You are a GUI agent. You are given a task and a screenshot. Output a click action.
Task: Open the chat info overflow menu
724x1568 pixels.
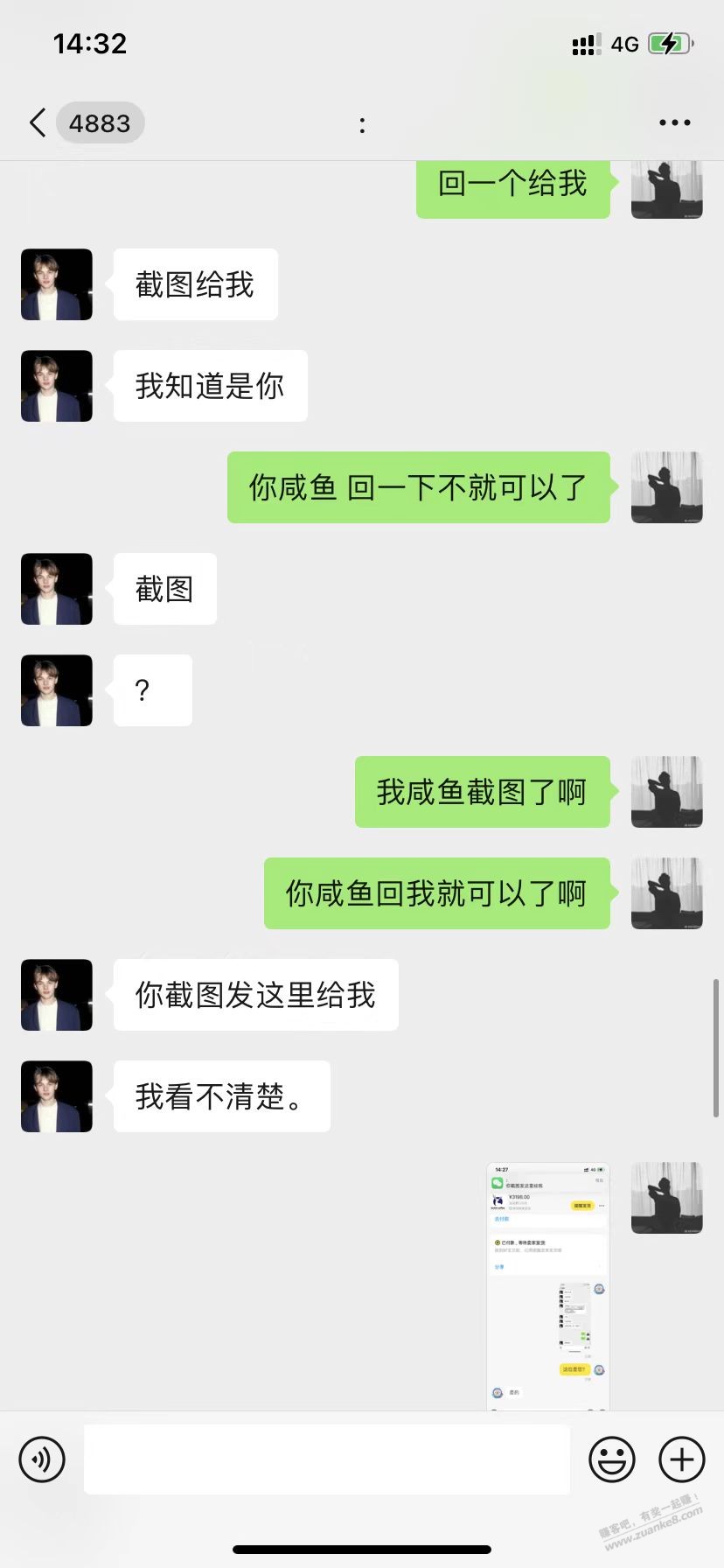[x=674, y=123]
